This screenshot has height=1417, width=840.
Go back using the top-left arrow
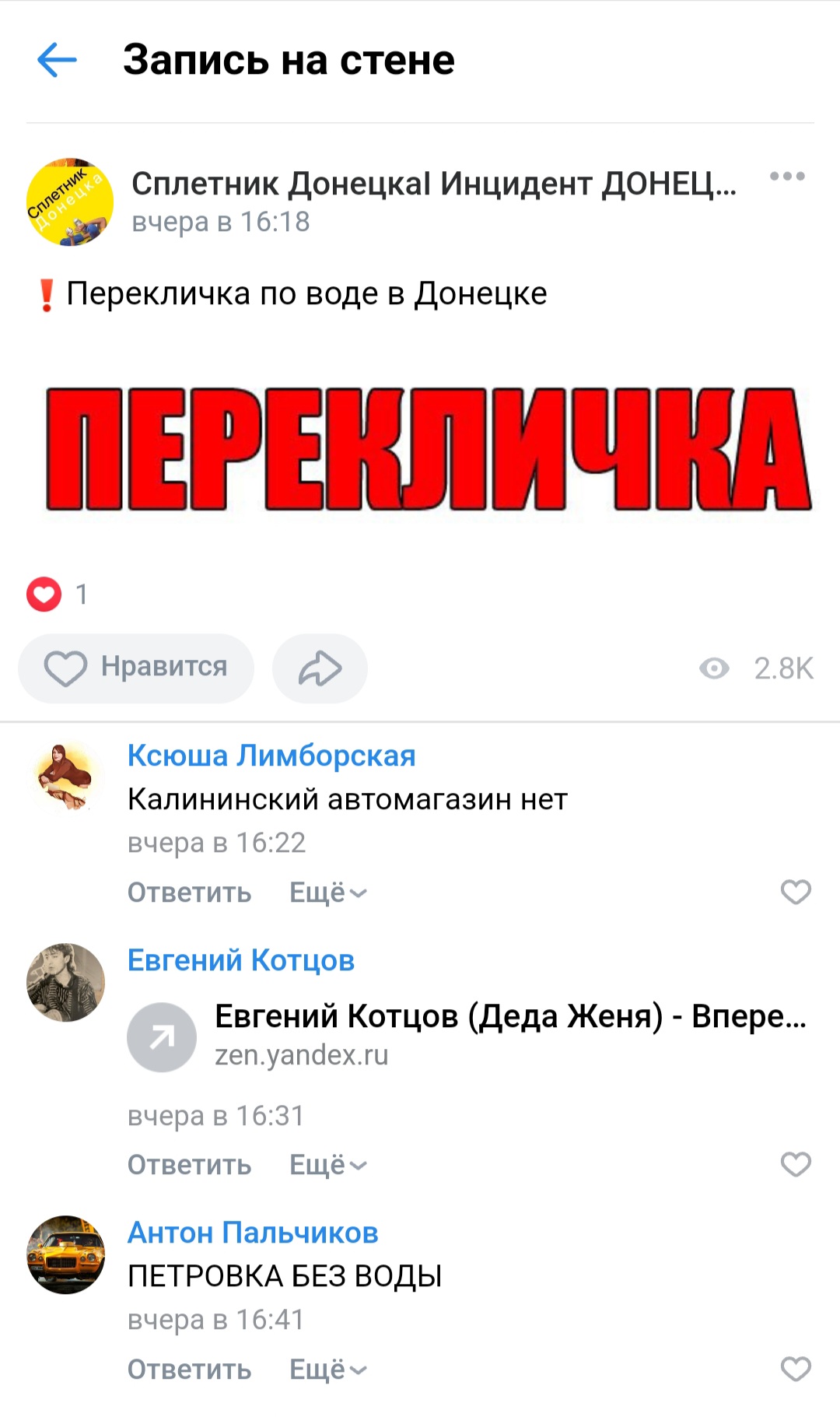[x=57, y=60]
